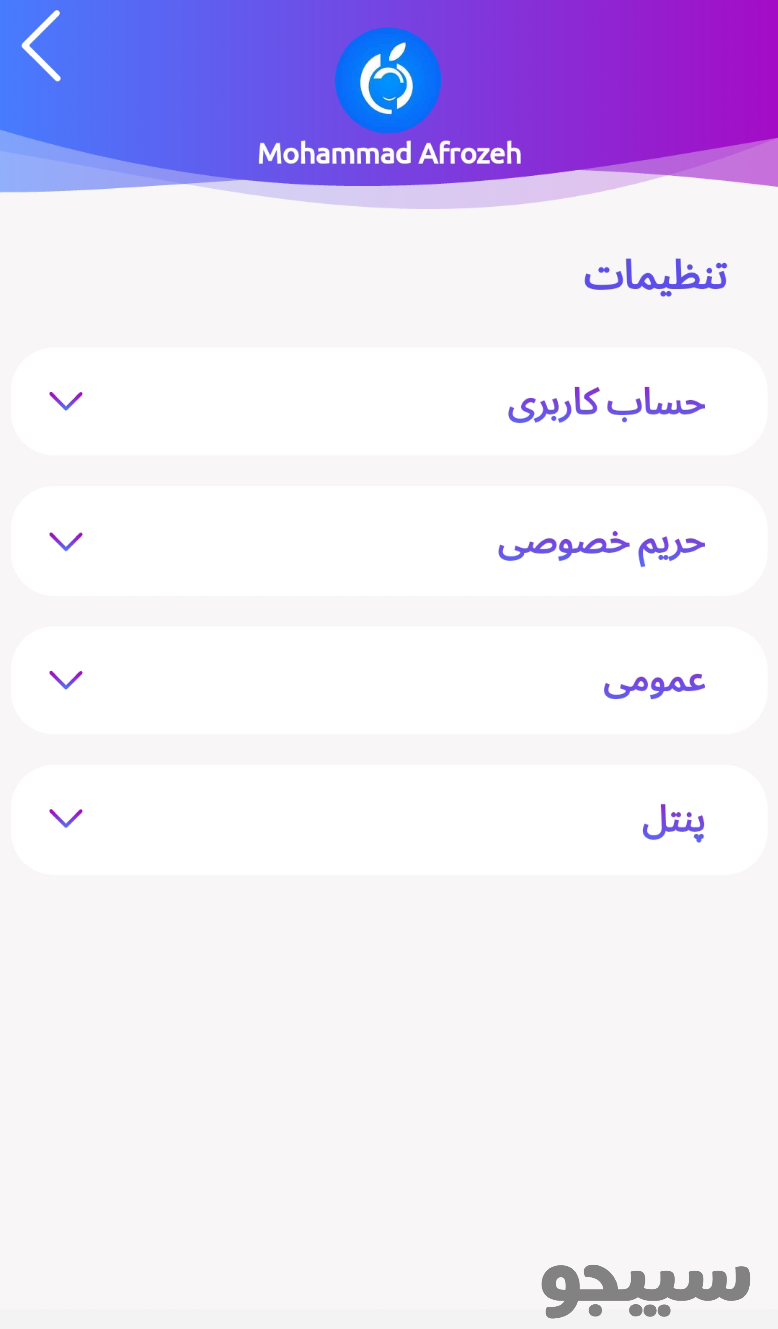Expand the حریم خصوصی privacy section
The height and width of the screenshot is (1329, 778).
click(389, 540)
